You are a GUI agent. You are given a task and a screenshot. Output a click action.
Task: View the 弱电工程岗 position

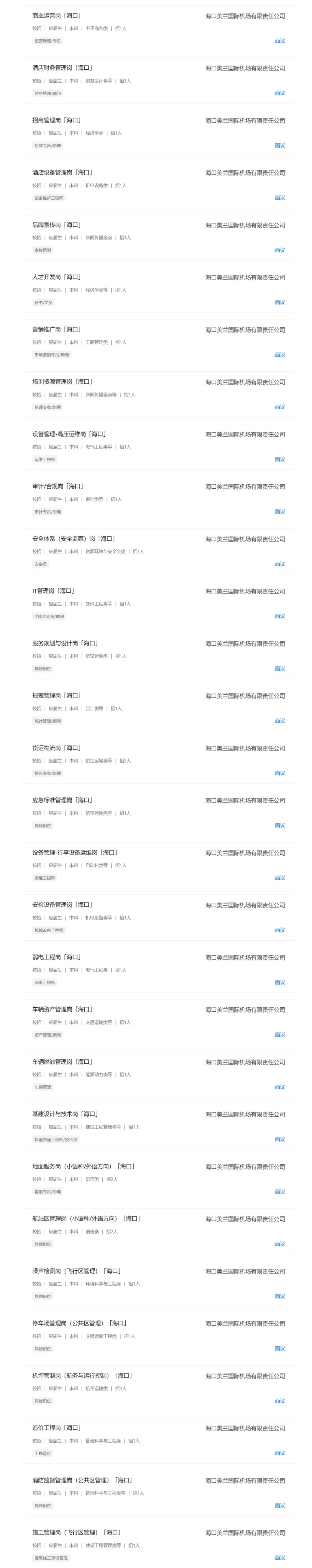pyautogui.click(x=57, y=957)
